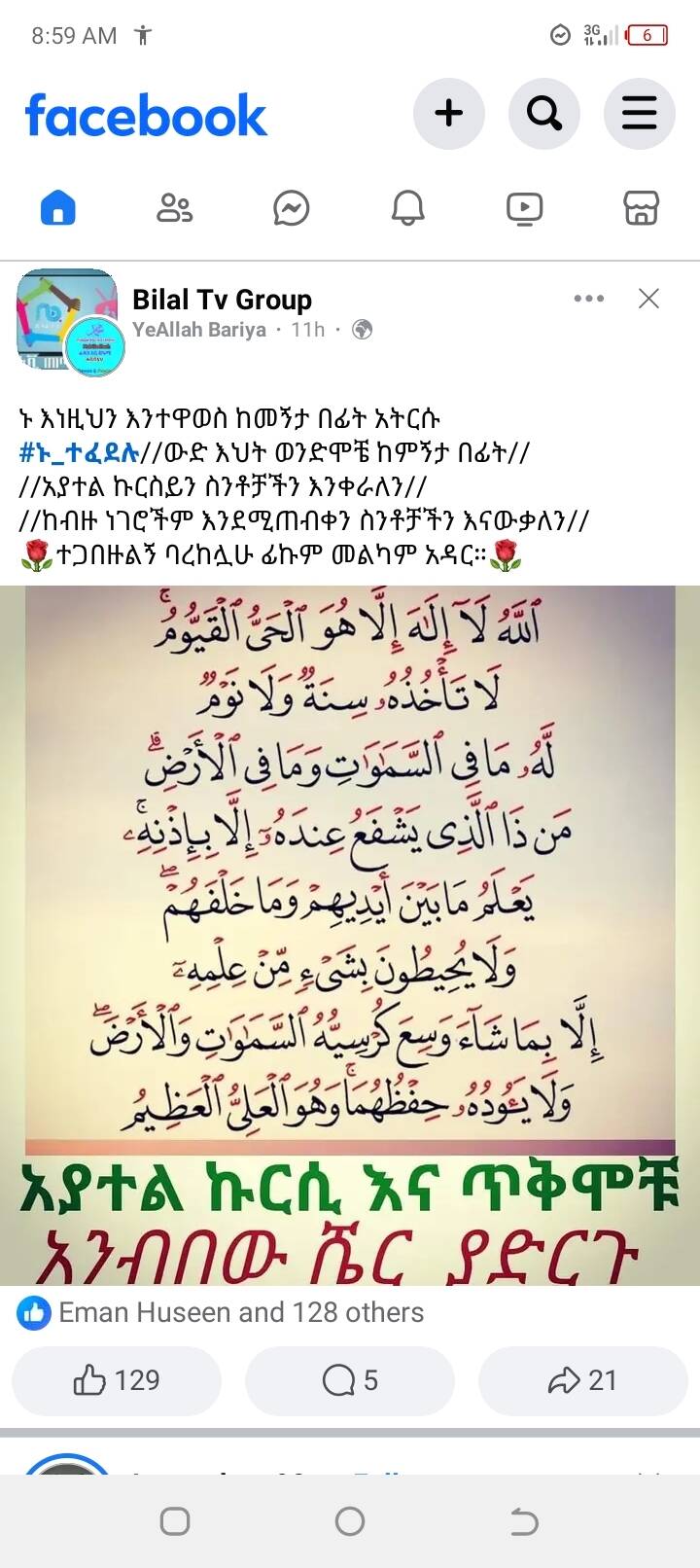Switch to the Friends tab
This screenshot has width=700, height=1568.
click(175, 207)
